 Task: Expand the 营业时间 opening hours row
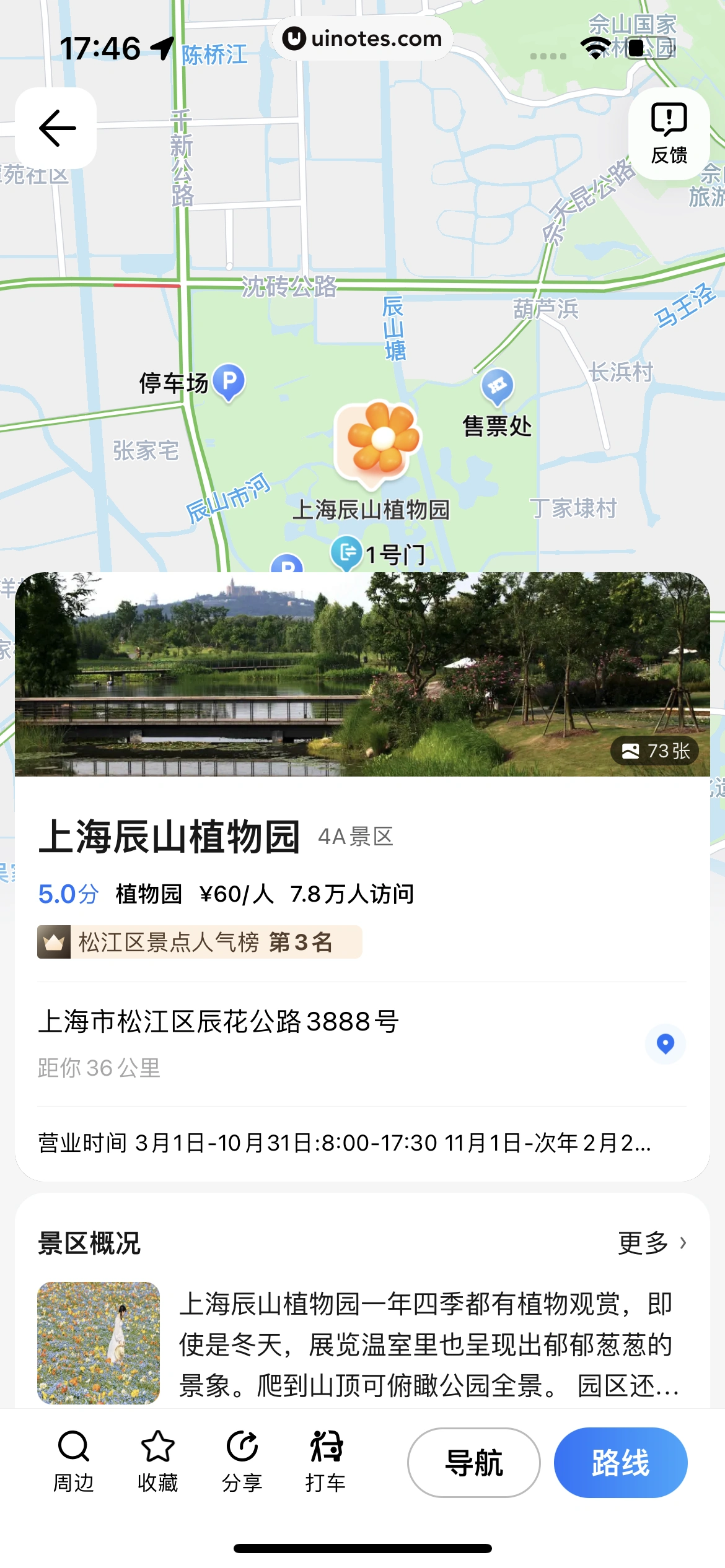click(x=345, y=1143)
